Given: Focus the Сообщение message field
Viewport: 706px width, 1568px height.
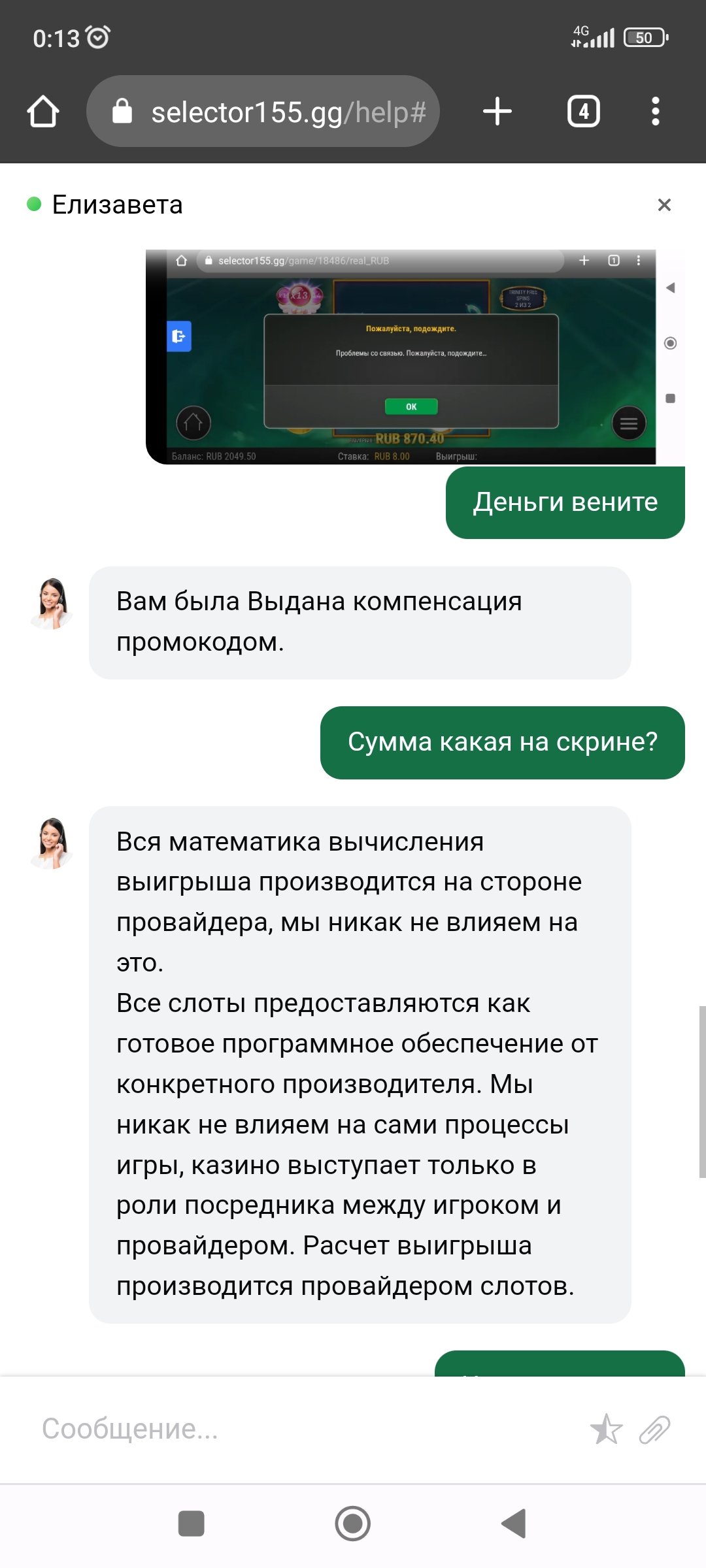Looking at the screenshot, I should [x=307, y=1429].
